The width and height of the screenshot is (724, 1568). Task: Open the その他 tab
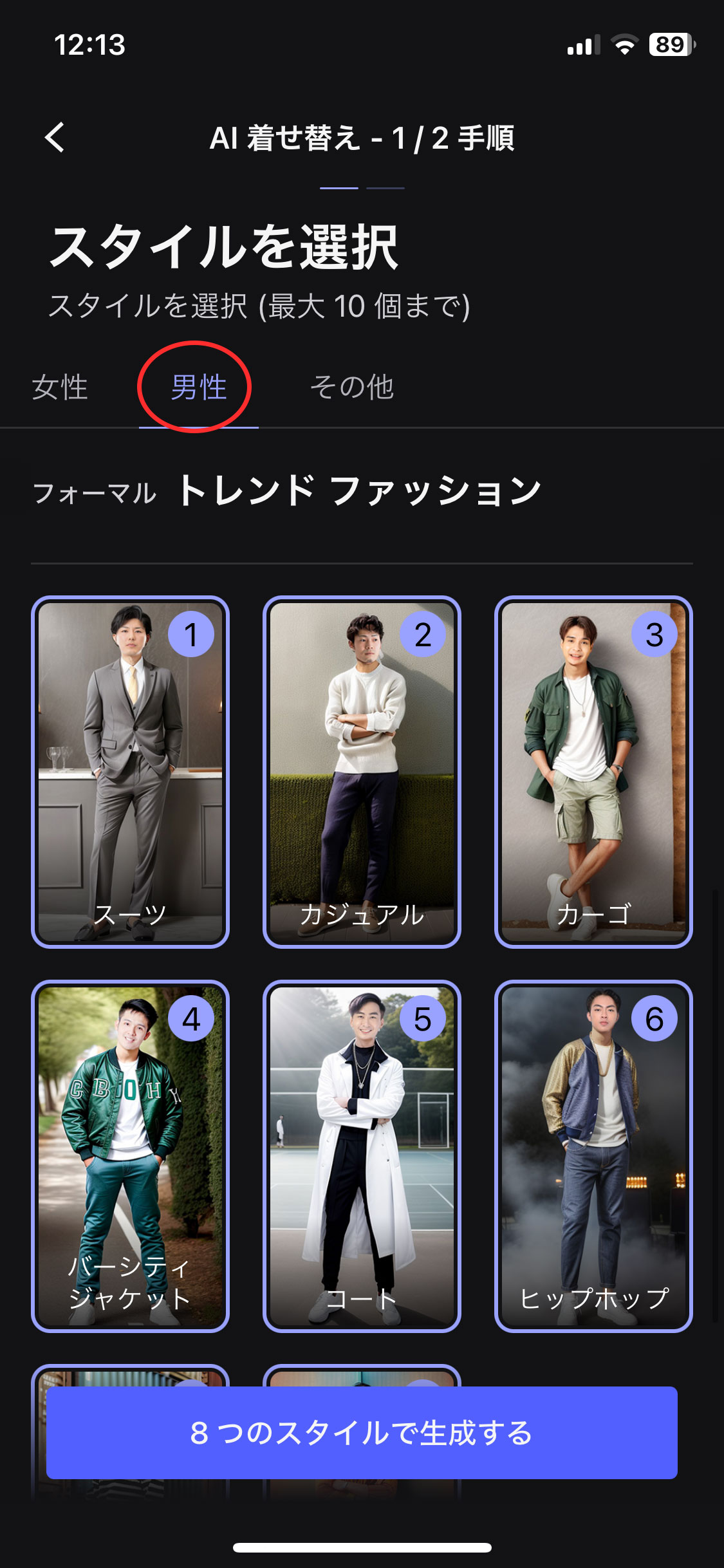click(352, 387)
